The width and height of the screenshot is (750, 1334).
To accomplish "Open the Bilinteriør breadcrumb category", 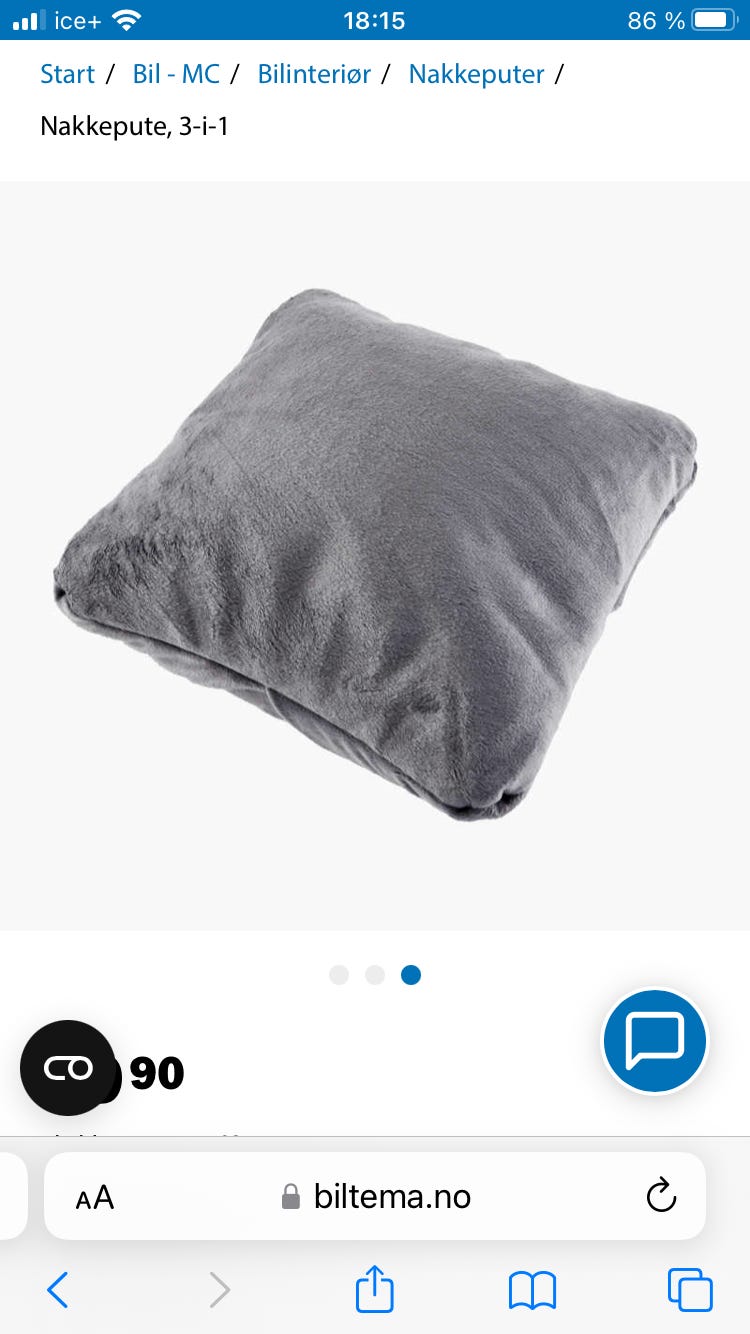I will click(x=314, y=74).
